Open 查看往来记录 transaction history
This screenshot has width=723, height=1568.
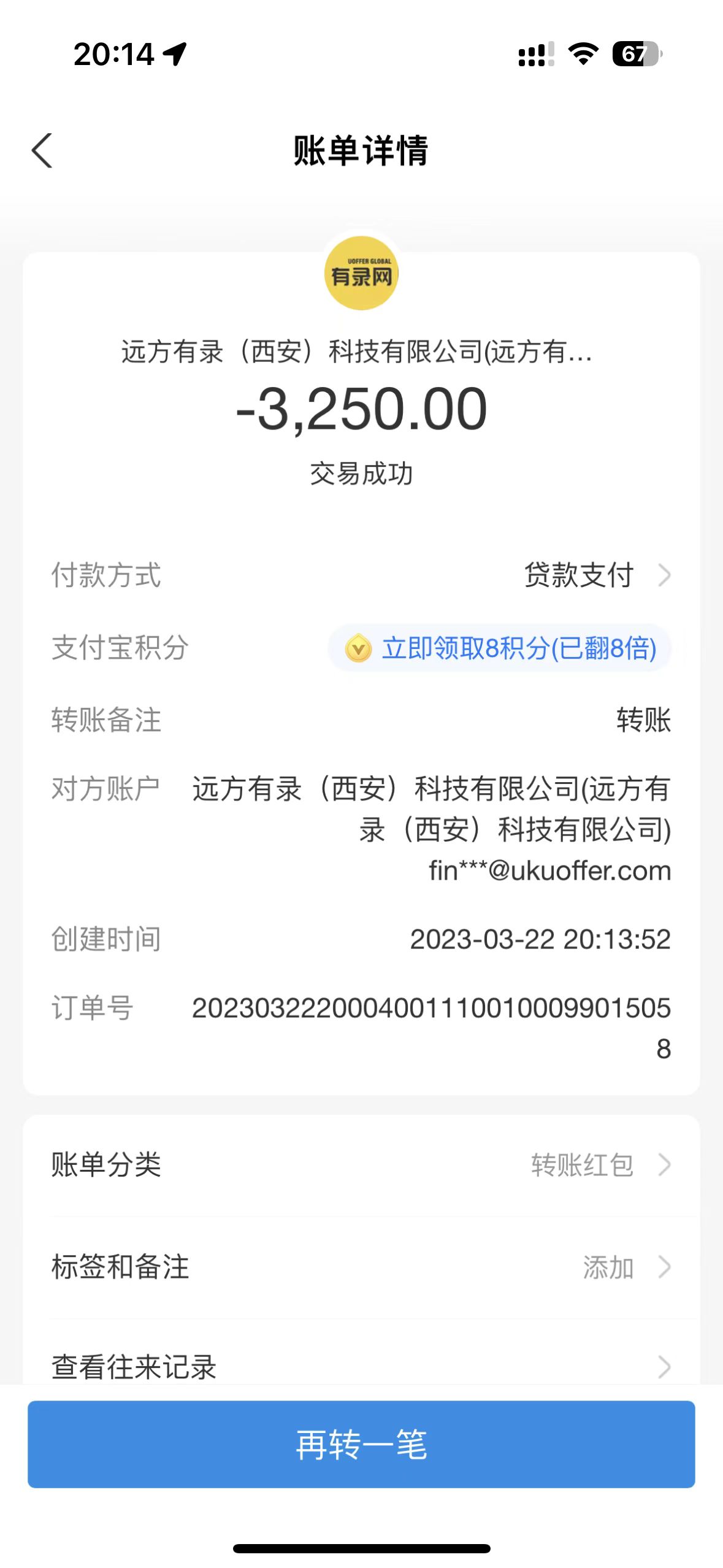click(361, 1367)
